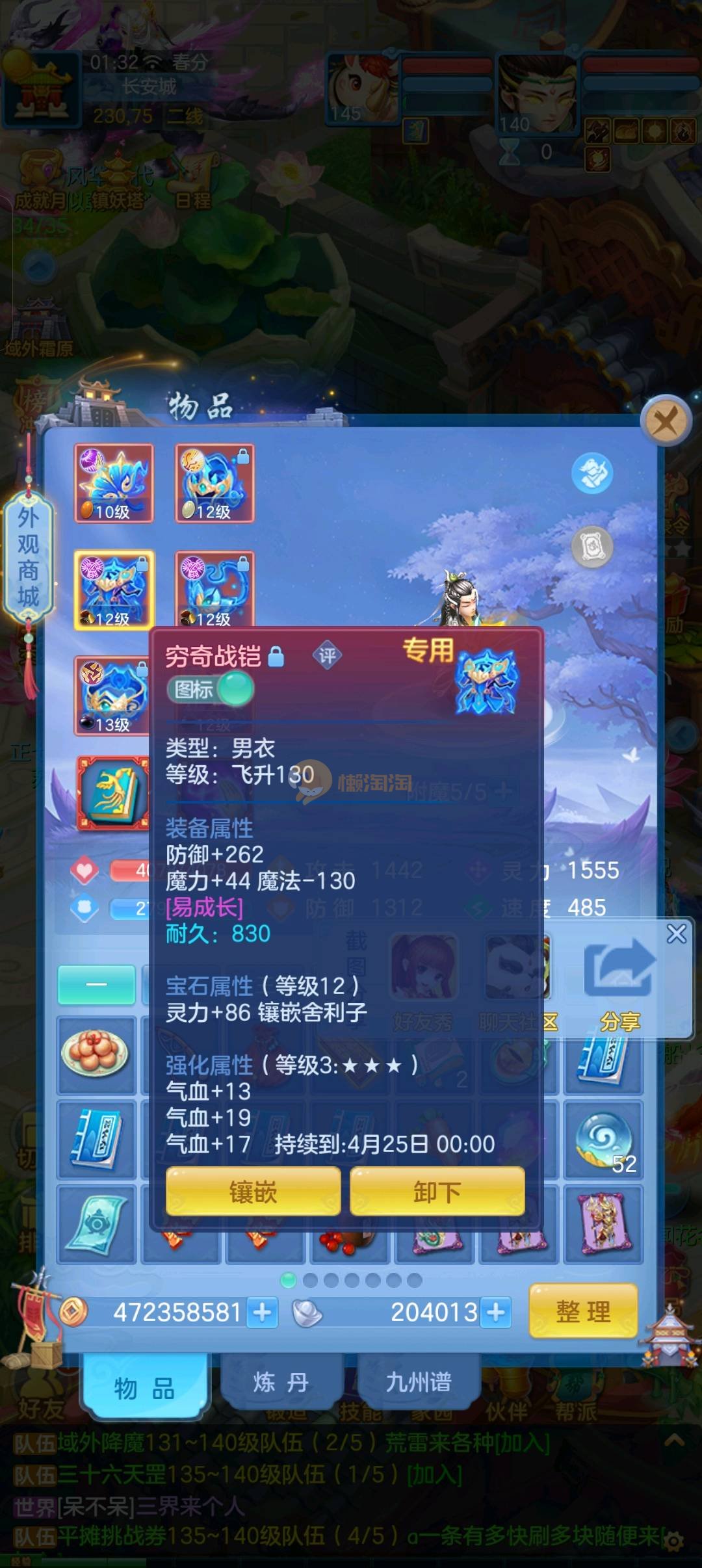Viewport: 702px width, 1568px height.
Task: Dismiss the share popup
Action: pos(676,934)
